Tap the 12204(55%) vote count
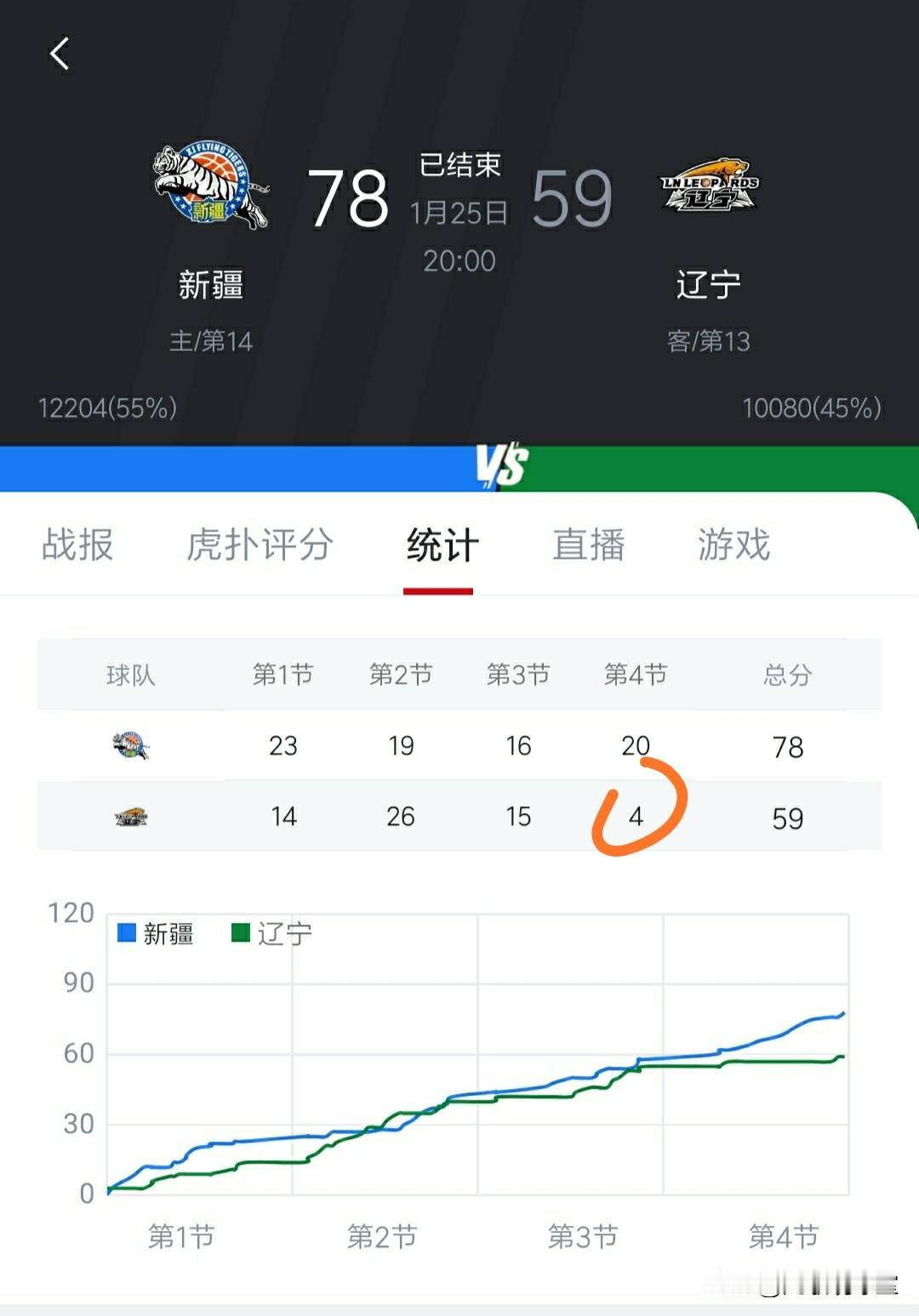Screen dimensions: 919x1316 coord(107,407)
